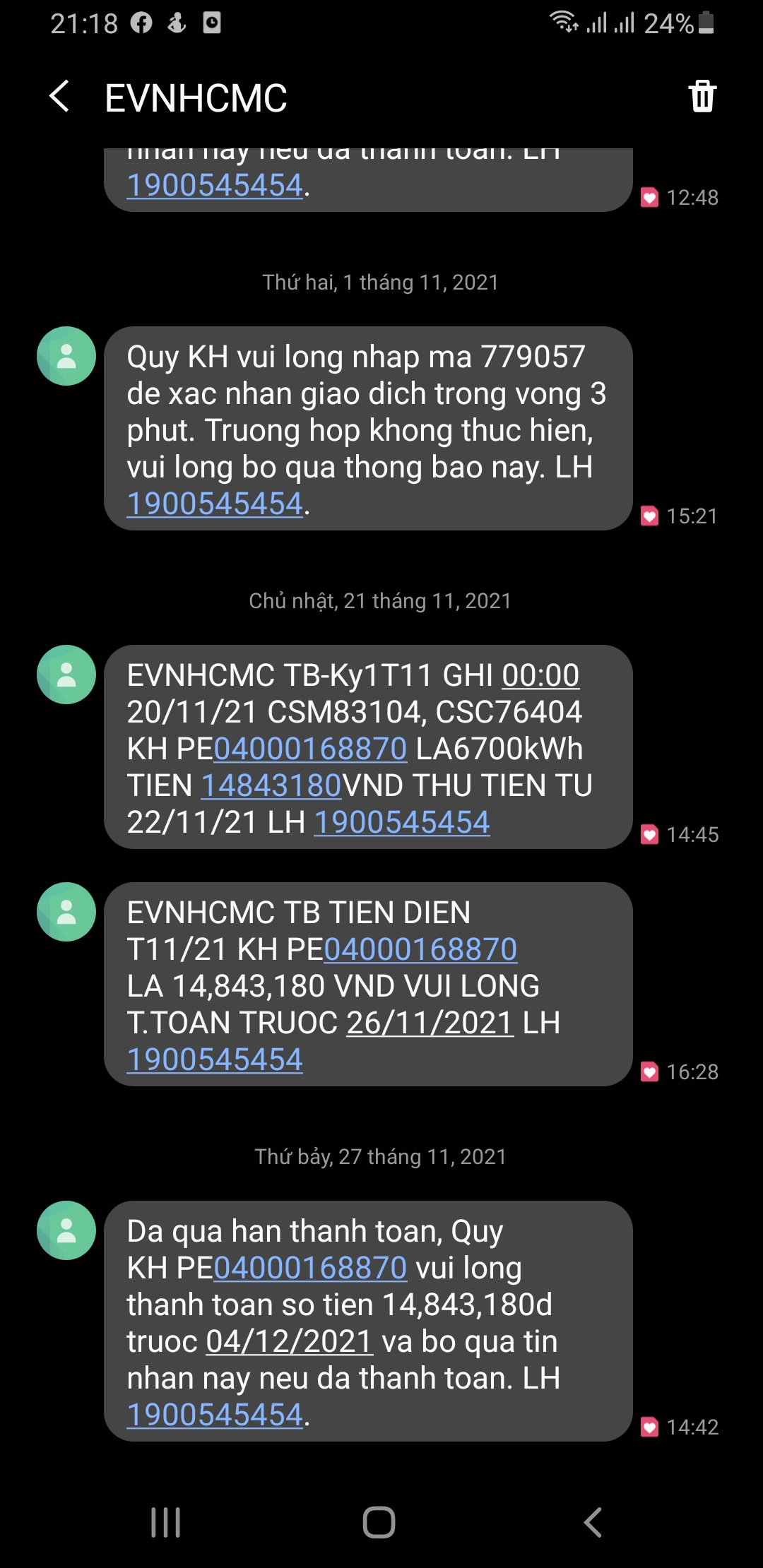Tap 1900545454 in the 12:48 message
Screen dimensions: 763x1568
tap(215, 185)
